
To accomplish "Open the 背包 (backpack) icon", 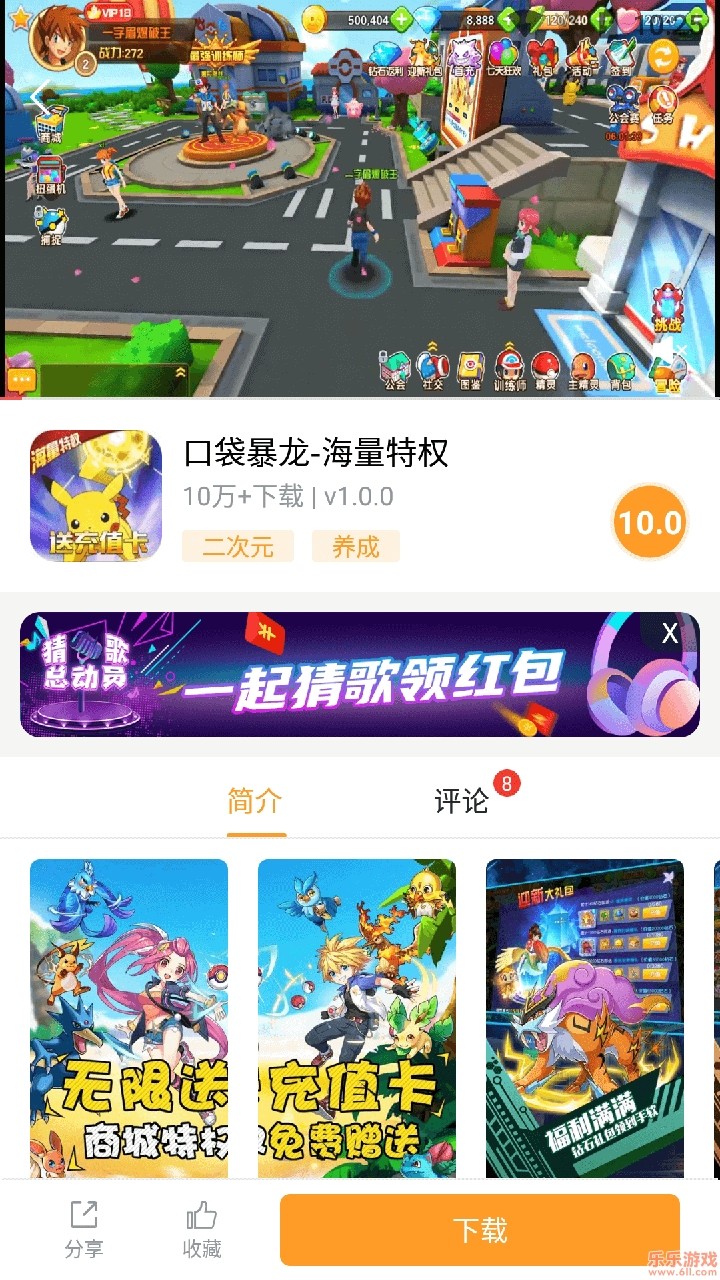I will 620,368.
